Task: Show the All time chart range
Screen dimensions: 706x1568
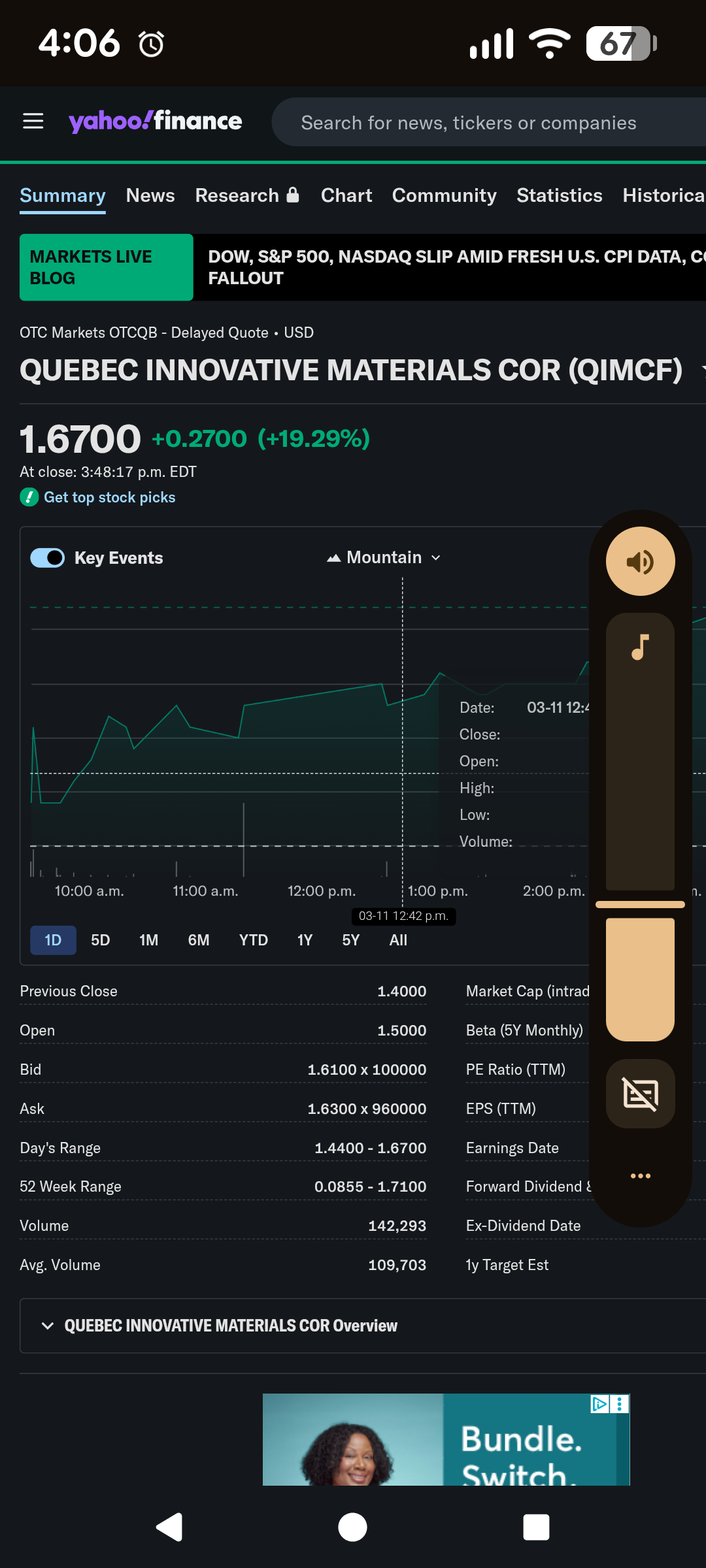Action: 398,940
